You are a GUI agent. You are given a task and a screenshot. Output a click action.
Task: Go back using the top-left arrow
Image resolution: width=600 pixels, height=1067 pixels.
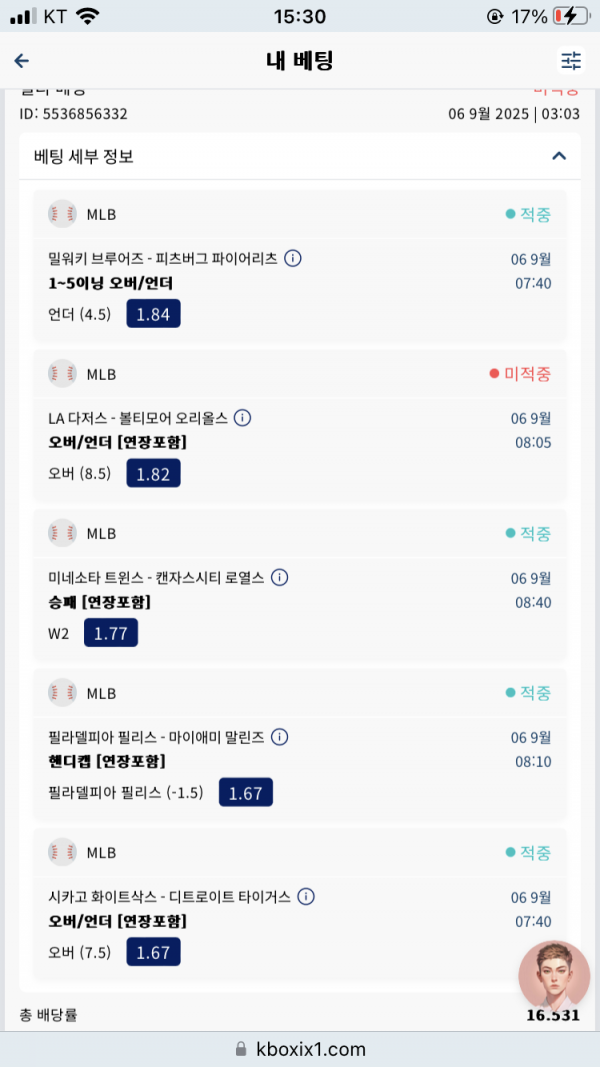click(x=22, y=61)
